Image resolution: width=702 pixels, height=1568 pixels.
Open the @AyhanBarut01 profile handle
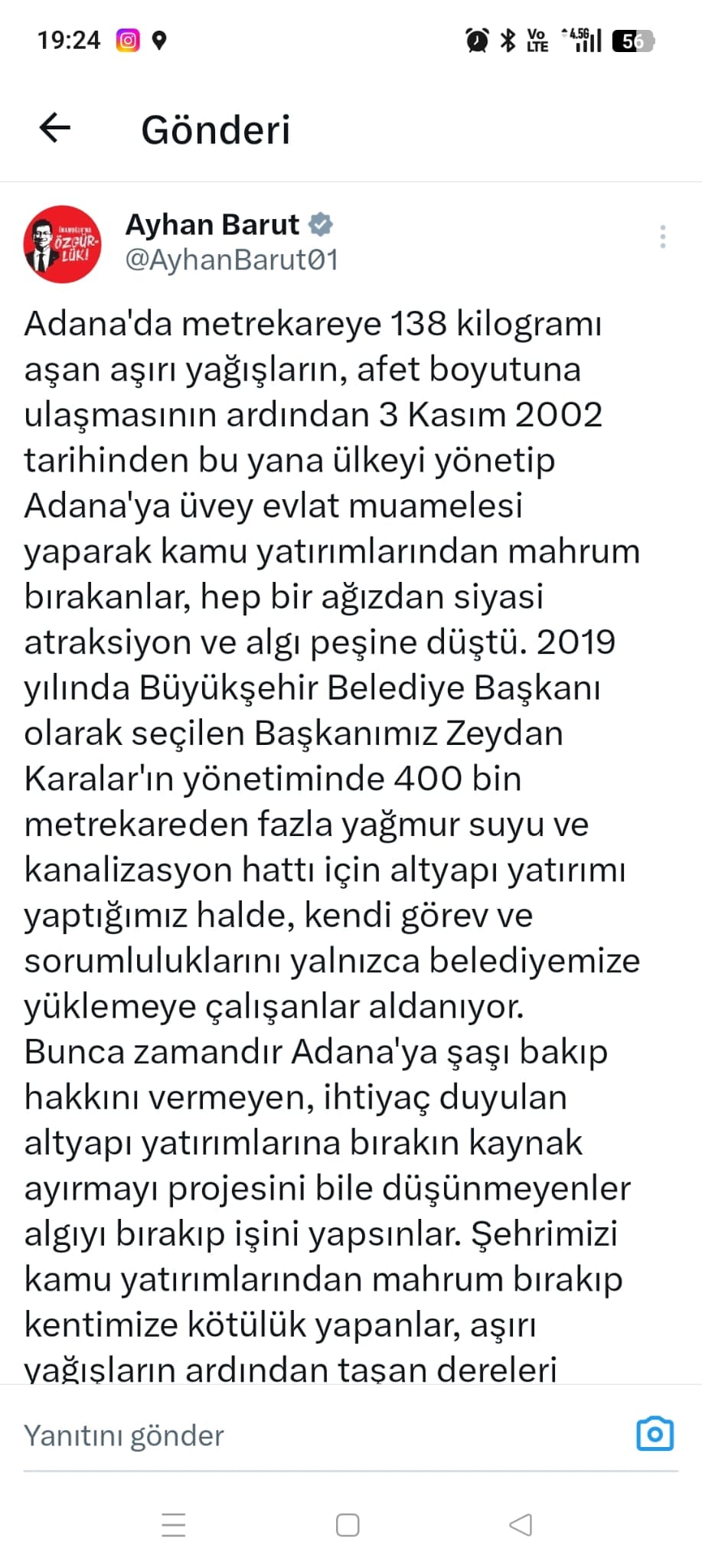coord(231,260)
